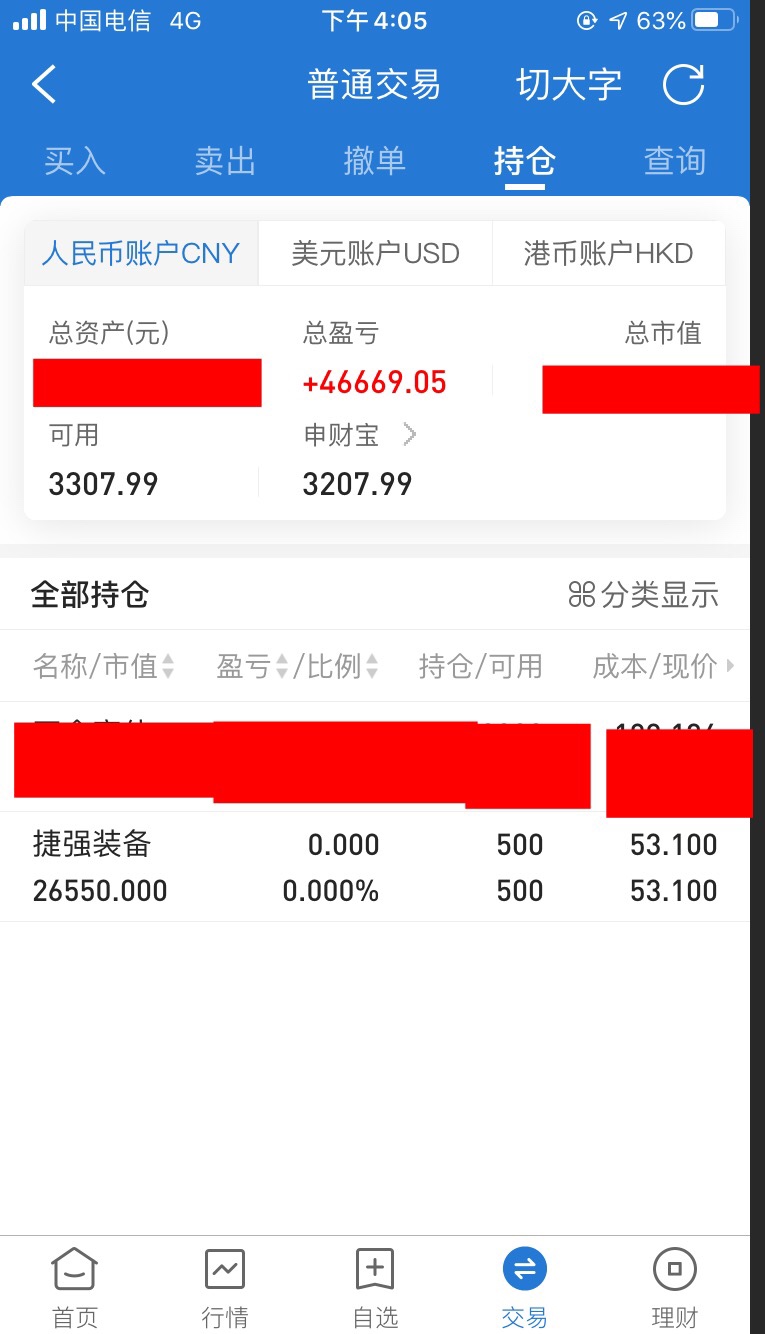Switch to large-font mode (切大字)
The height and width of the screenshot is (1334, 765).
coord(569,85)
